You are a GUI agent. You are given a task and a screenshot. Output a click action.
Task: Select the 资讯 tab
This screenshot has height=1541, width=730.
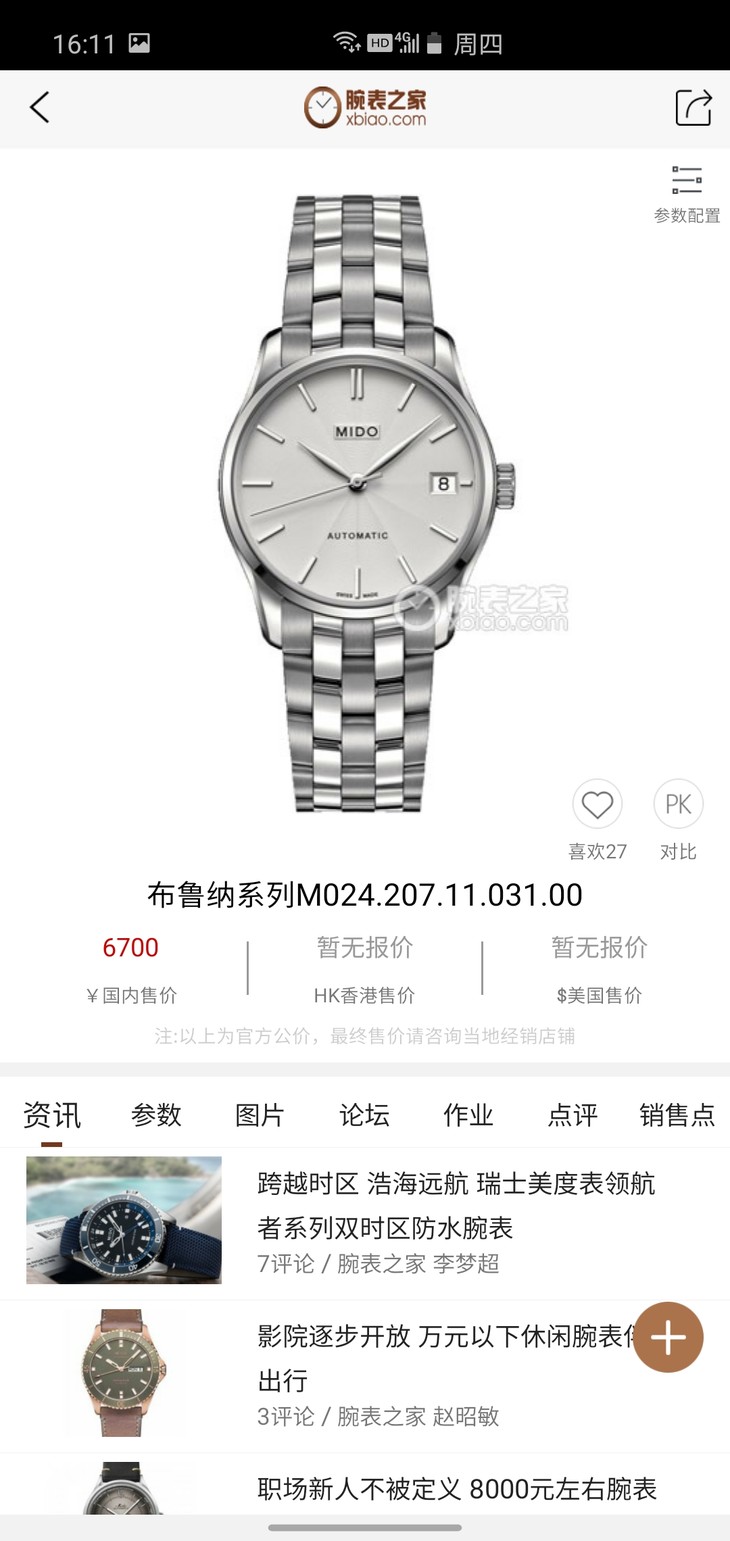coord(52,1114)
